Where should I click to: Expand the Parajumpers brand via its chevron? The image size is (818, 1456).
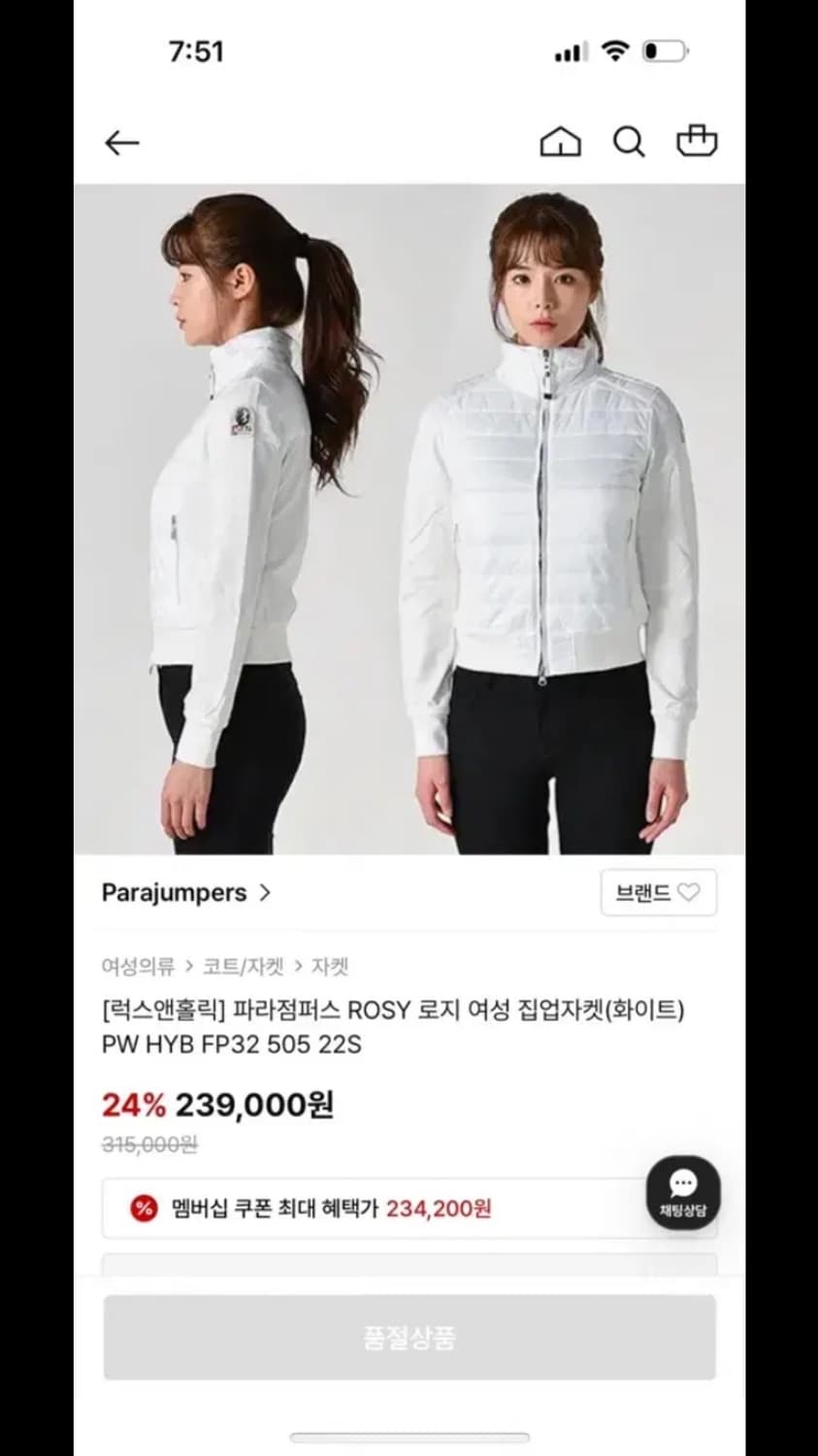click(267, 892)
